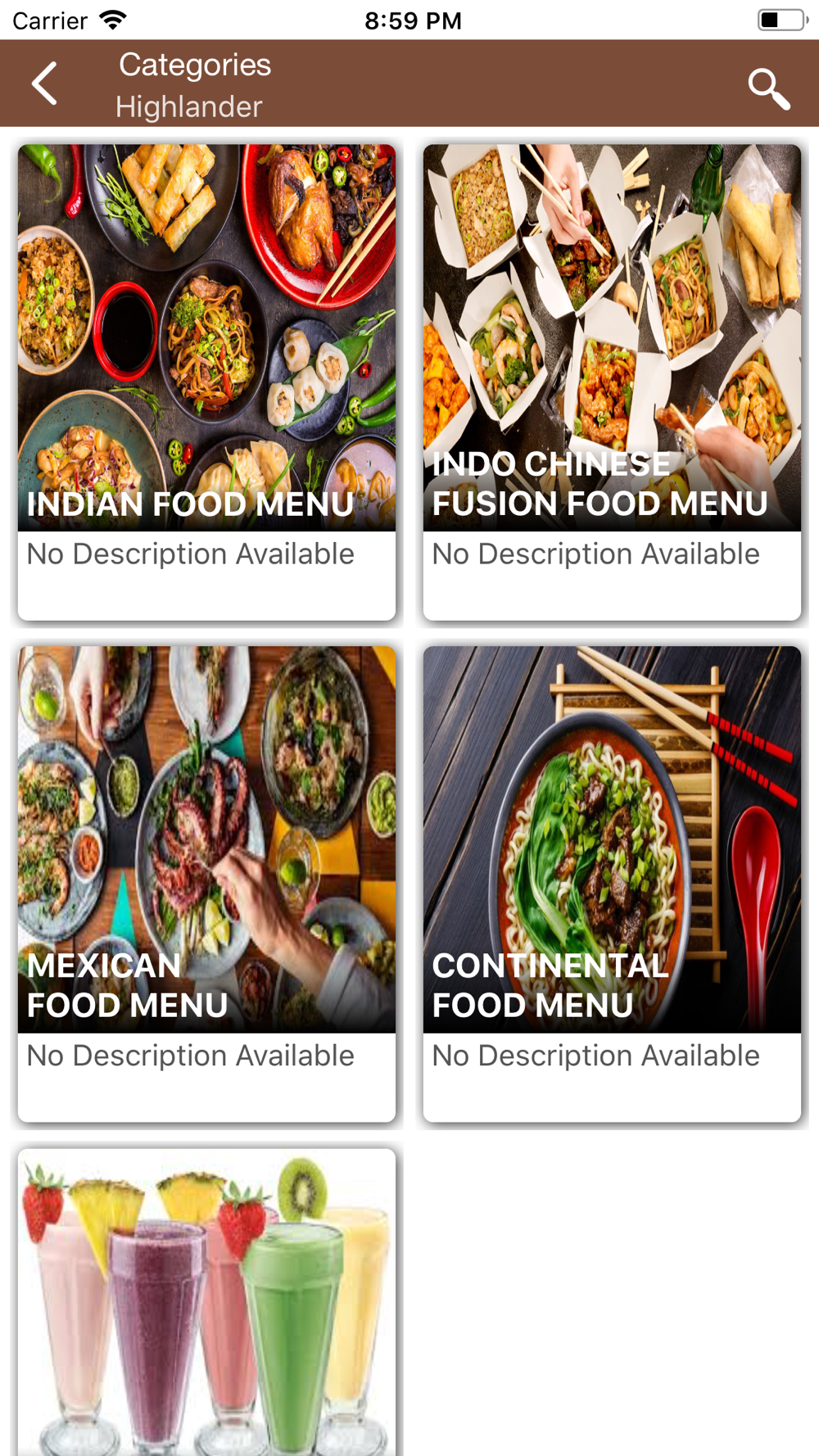View the Continental Food Menu category
This screenshot has height=1456, width=819.
(x=612, y=884)
